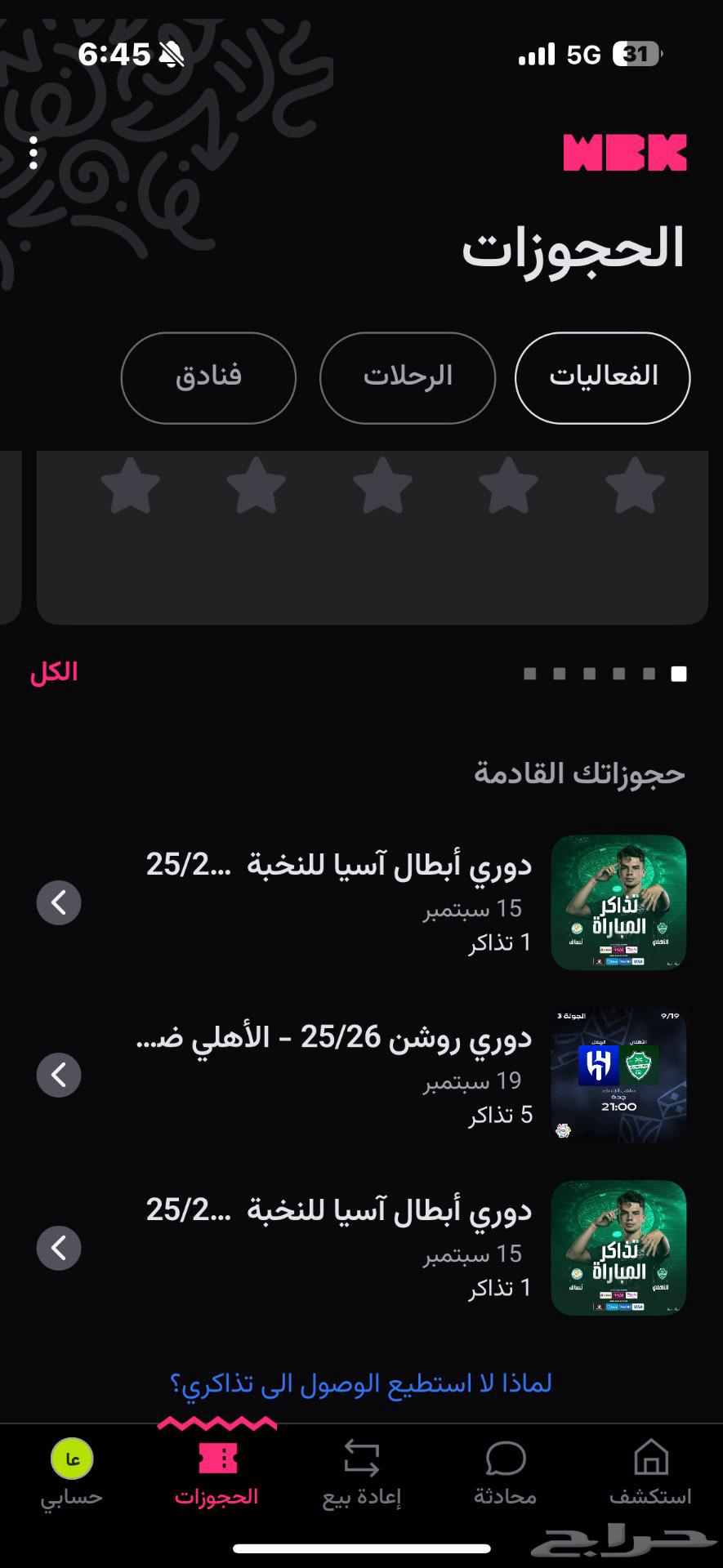The width and height of the screenshot is (723, 1568).
Task: Expand the دوري روشن booking details
Action: pyautogui.click(x=58, y=1075)
